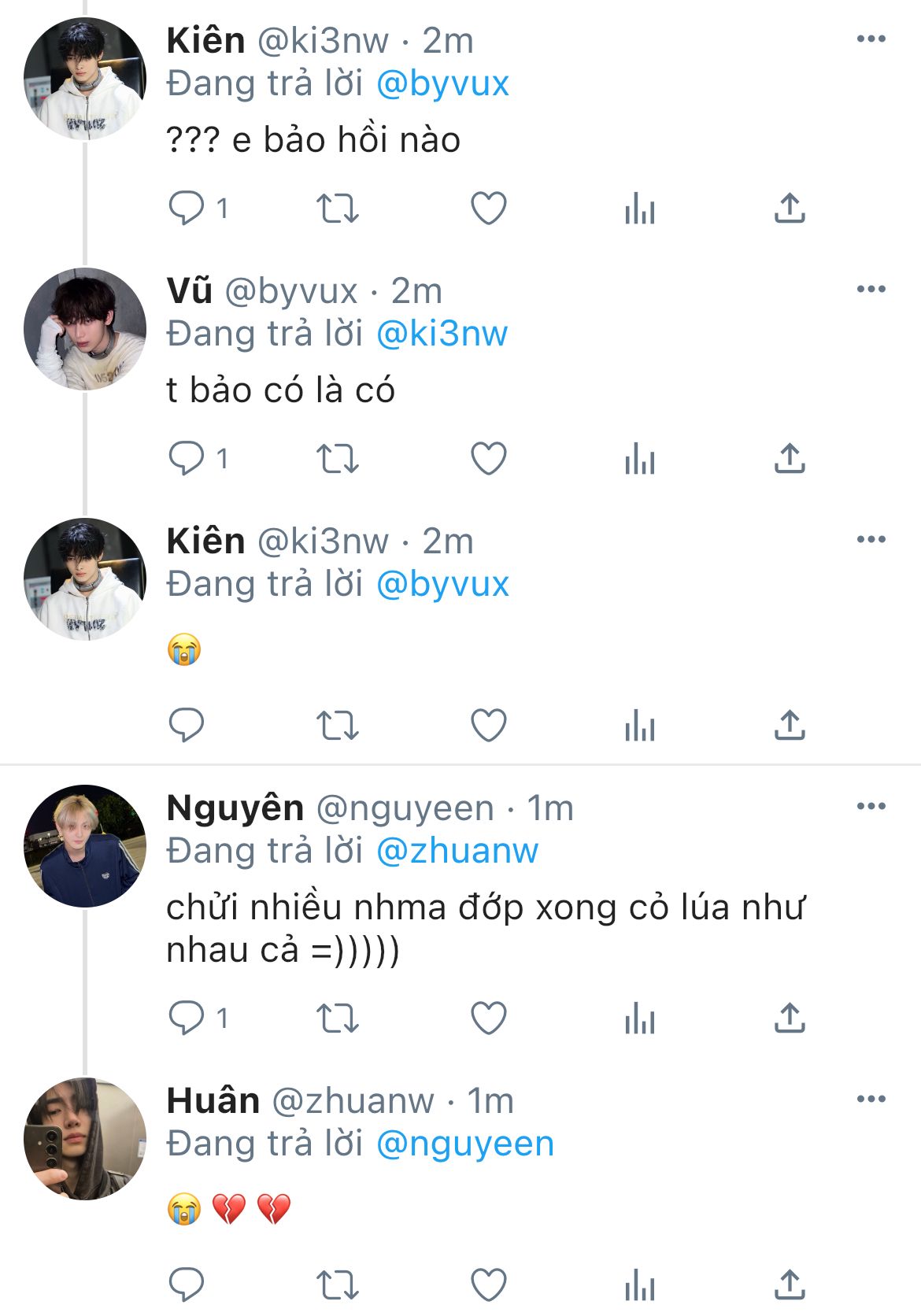This screenshot has height=1316, width=921.
Task: Reply to Kiên's '??? e bảo hồi nào' tweet
Action: click(187, 209)
